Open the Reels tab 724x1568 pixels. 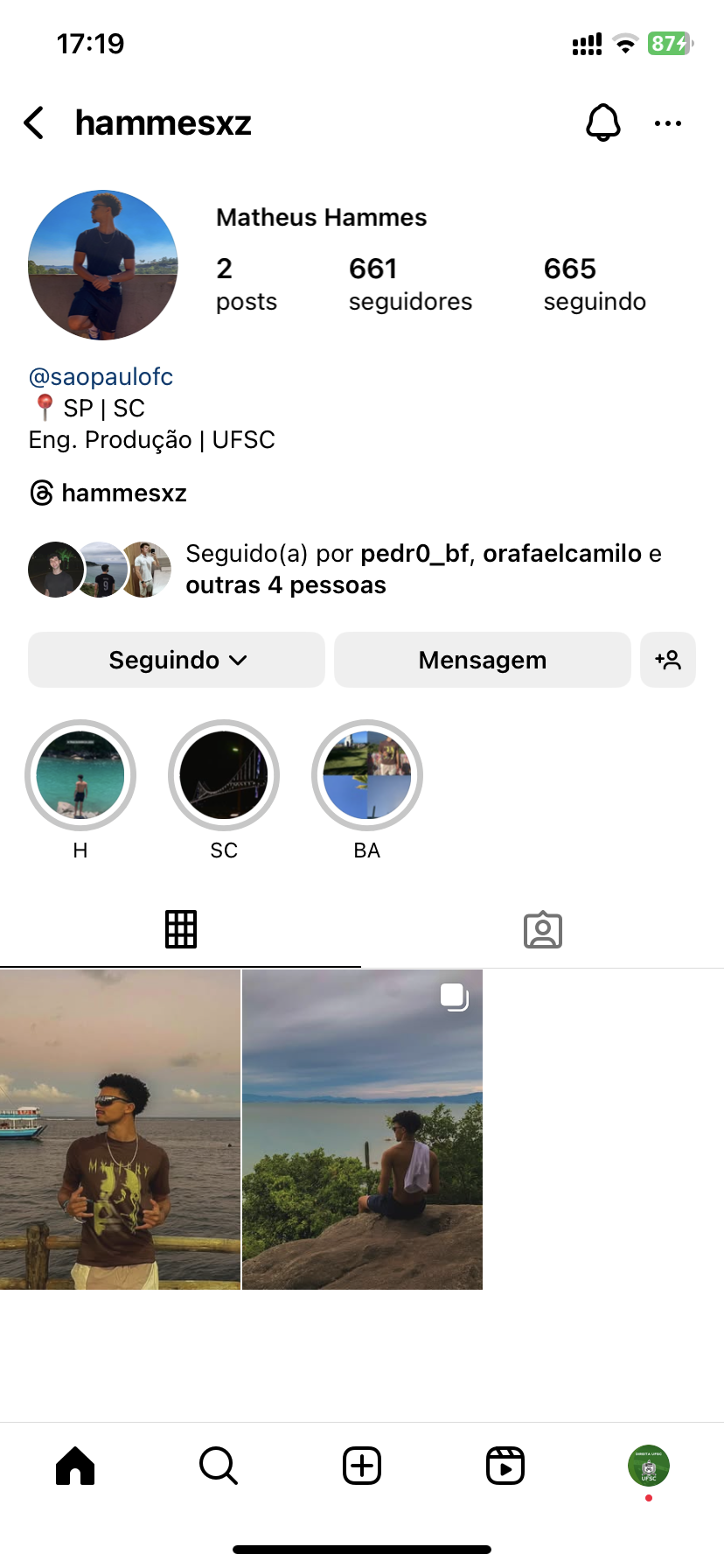pyautogui.click(x=505, y=1466)
